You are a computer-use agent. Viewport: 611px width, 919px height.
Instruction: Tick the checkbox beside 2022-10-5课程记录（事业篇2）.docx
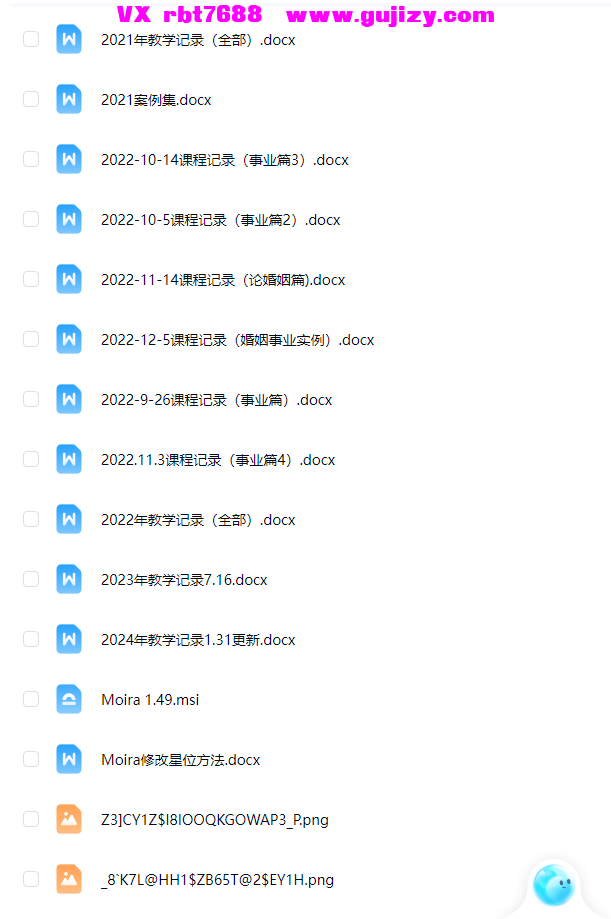(x=31, y=219)
